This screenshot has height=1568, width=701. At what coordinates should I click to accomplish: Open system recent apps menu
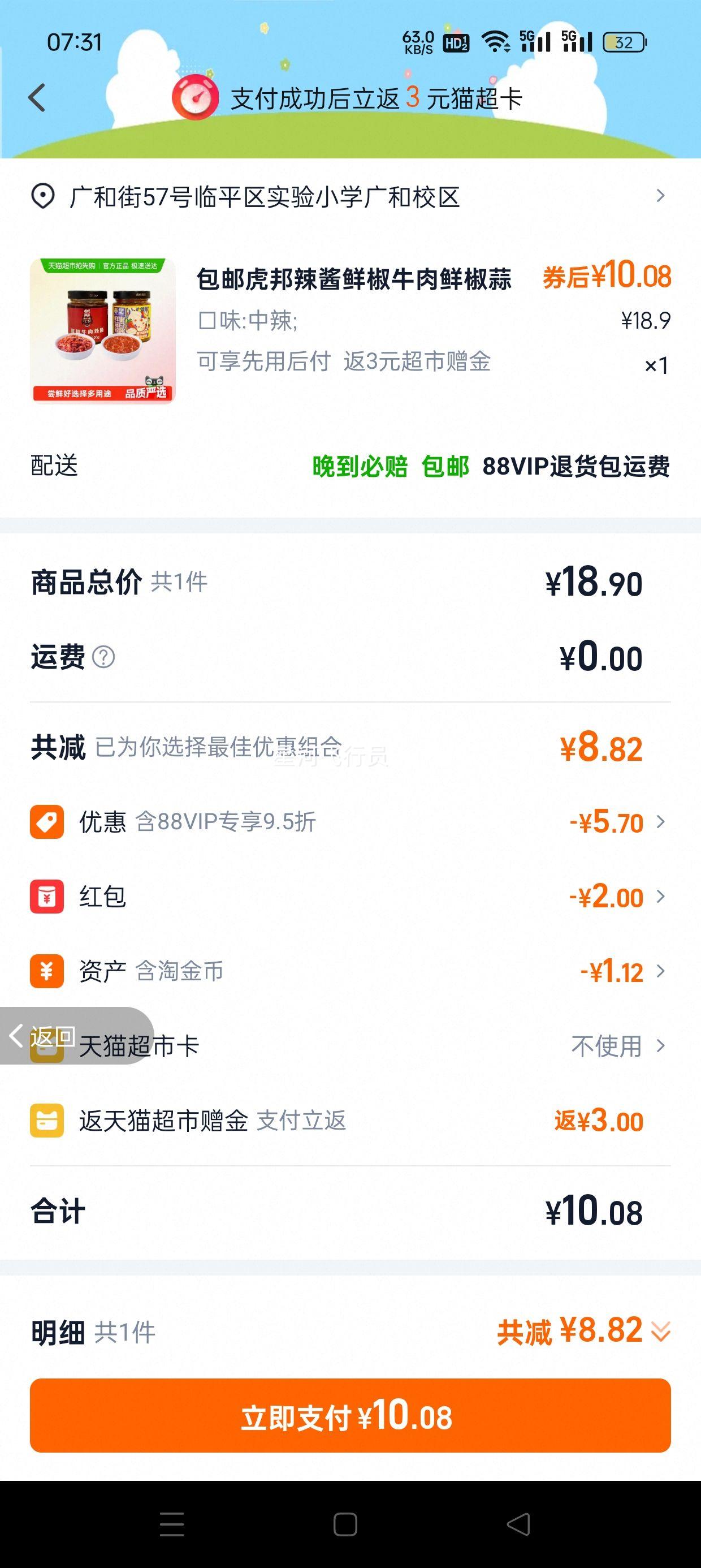click(172, 1524)
